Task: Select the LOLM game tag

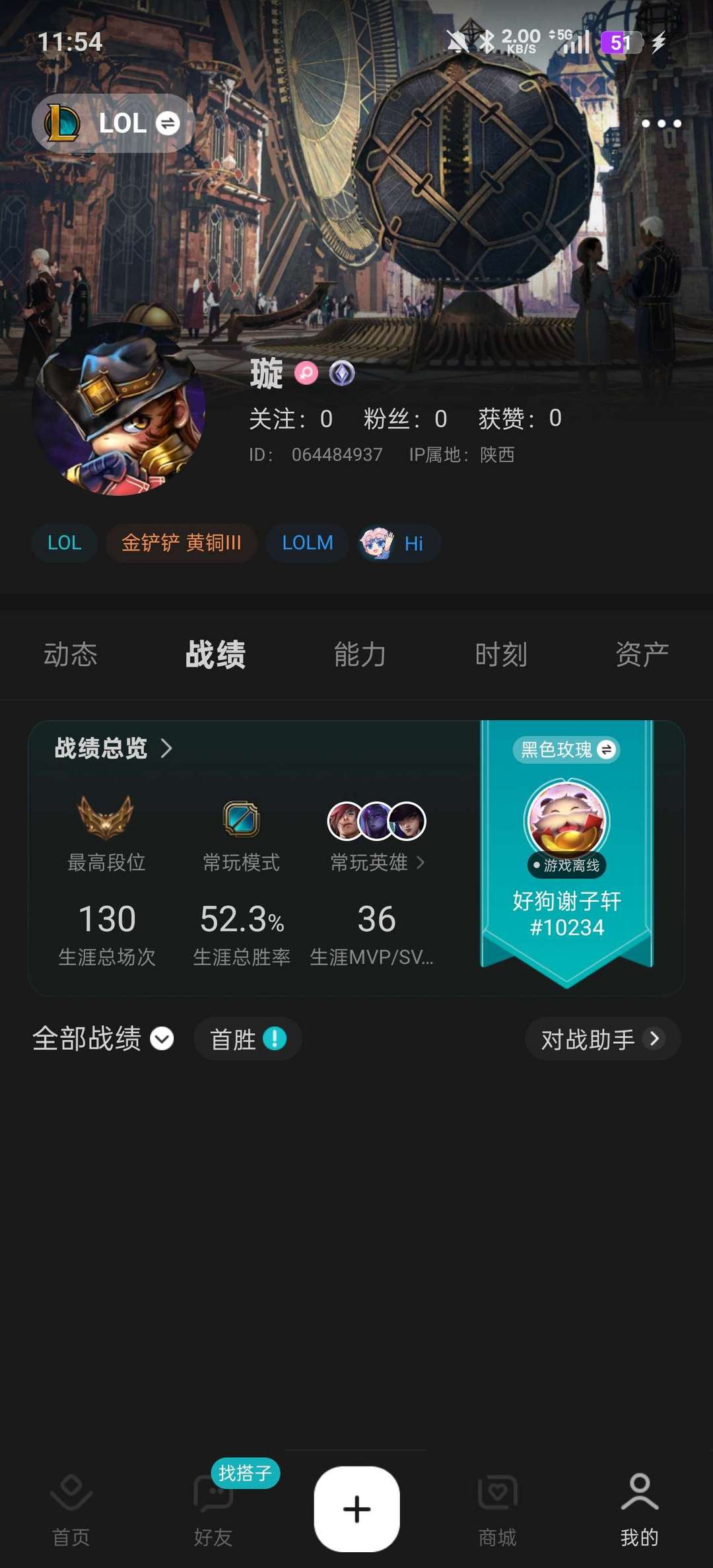Action: (307, 543)
